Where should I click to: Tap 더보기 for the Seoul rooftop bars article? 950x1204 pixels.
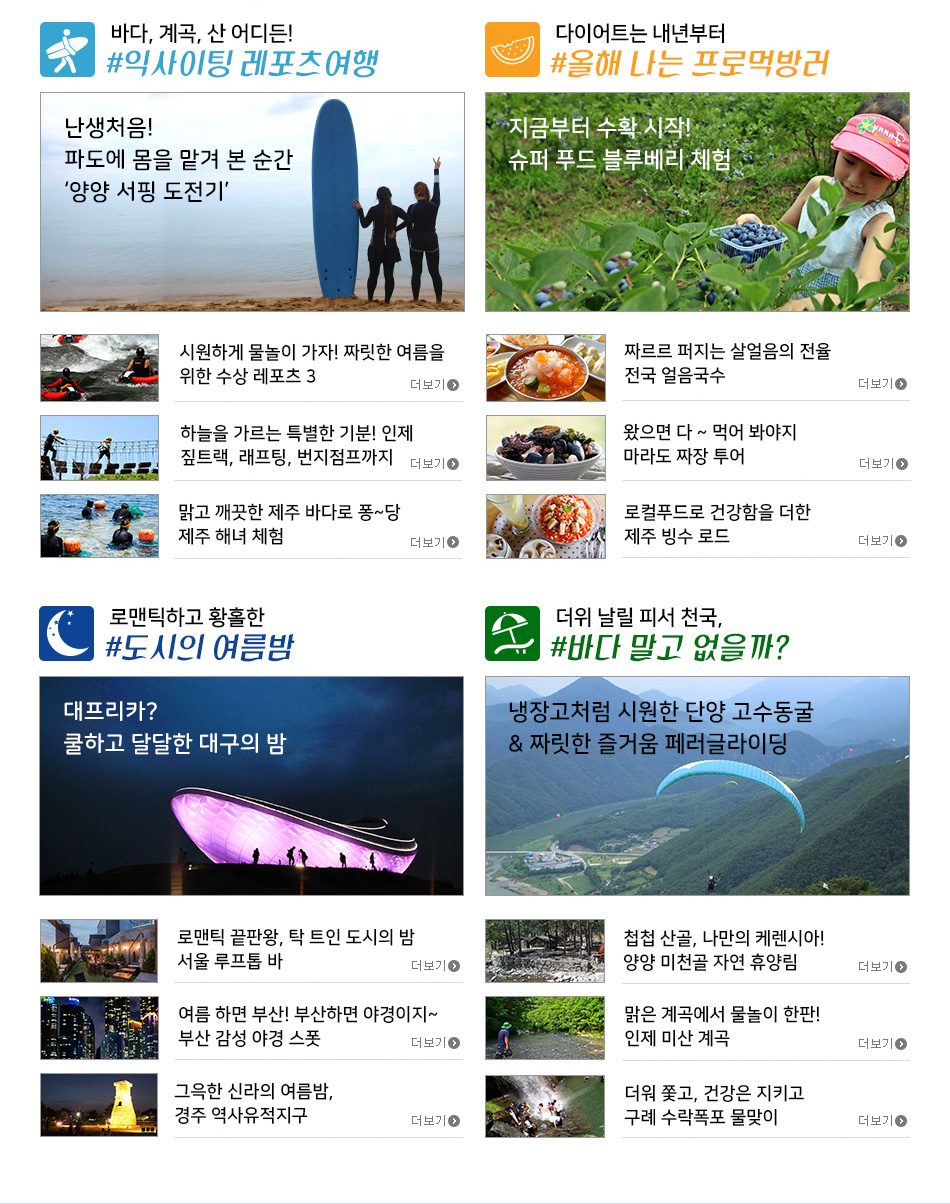click(435, 966)
